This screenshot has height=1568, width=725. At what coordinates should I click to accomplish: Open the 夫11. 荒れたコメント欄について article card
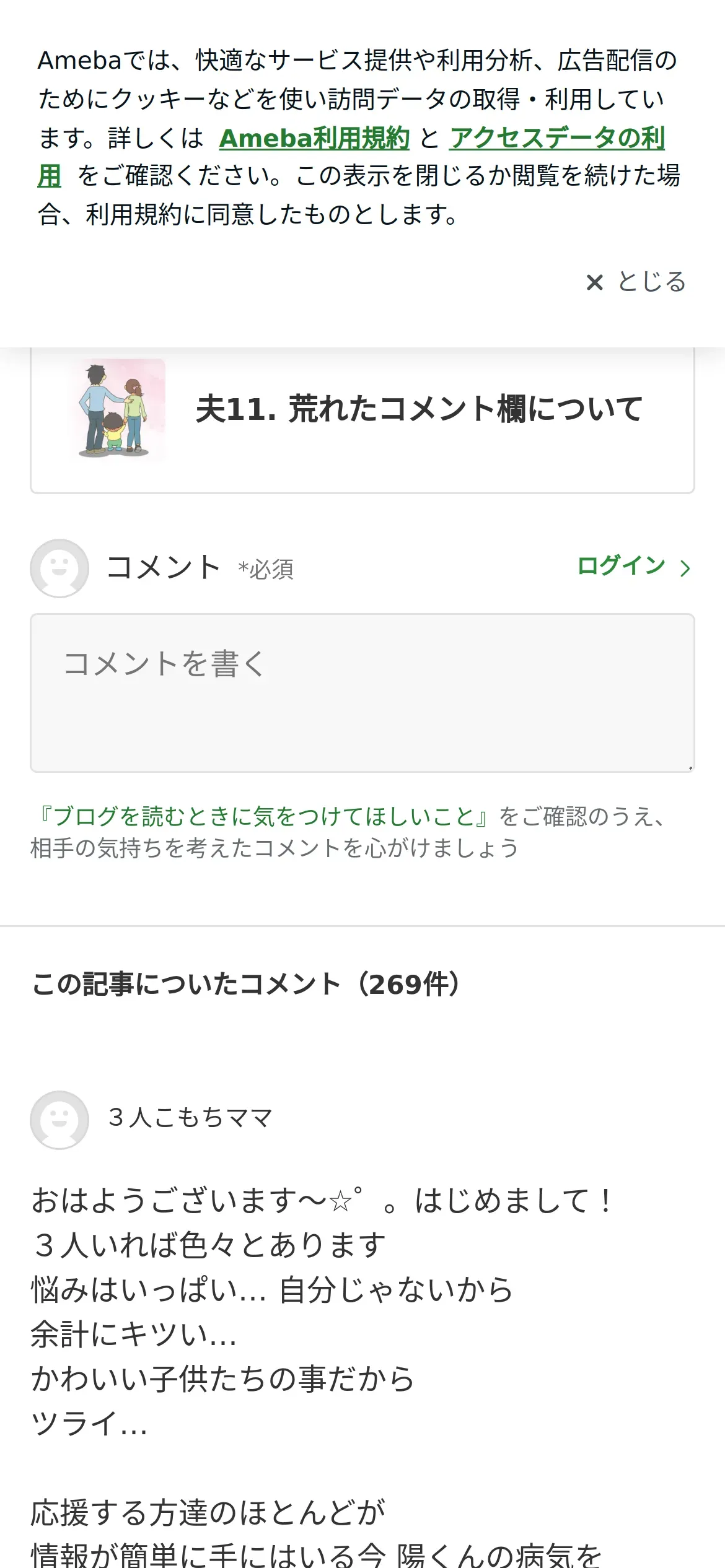pos(362,420)
